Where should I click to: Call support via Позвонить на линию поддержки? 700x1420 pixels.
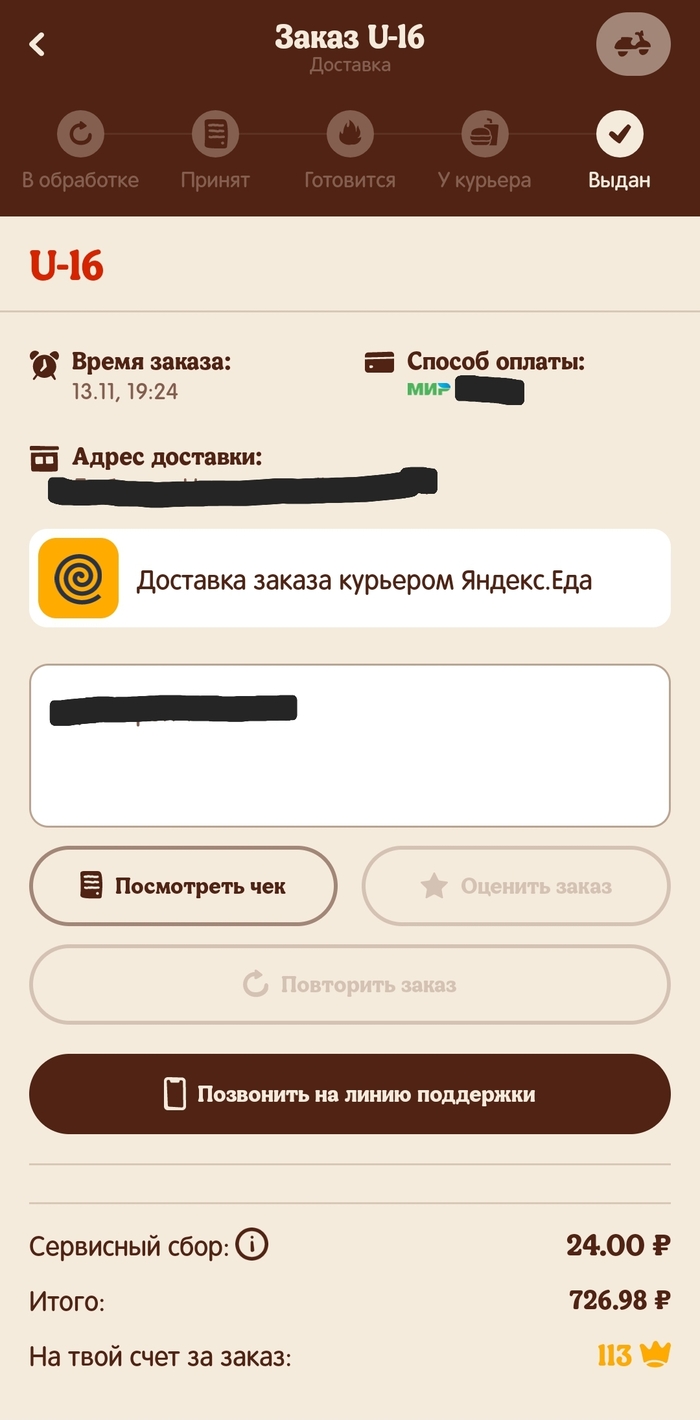point(349,1094)
